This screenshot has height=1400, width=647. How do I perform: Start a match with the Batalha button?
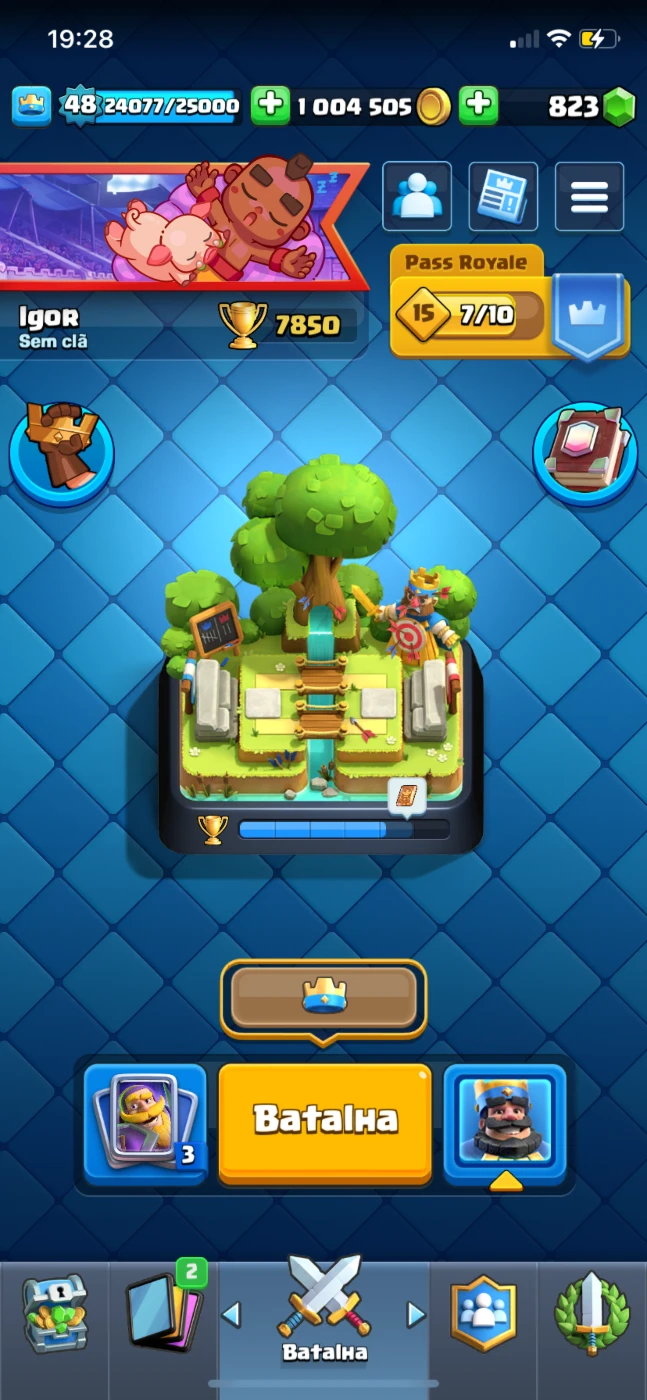coord(325,1123)
